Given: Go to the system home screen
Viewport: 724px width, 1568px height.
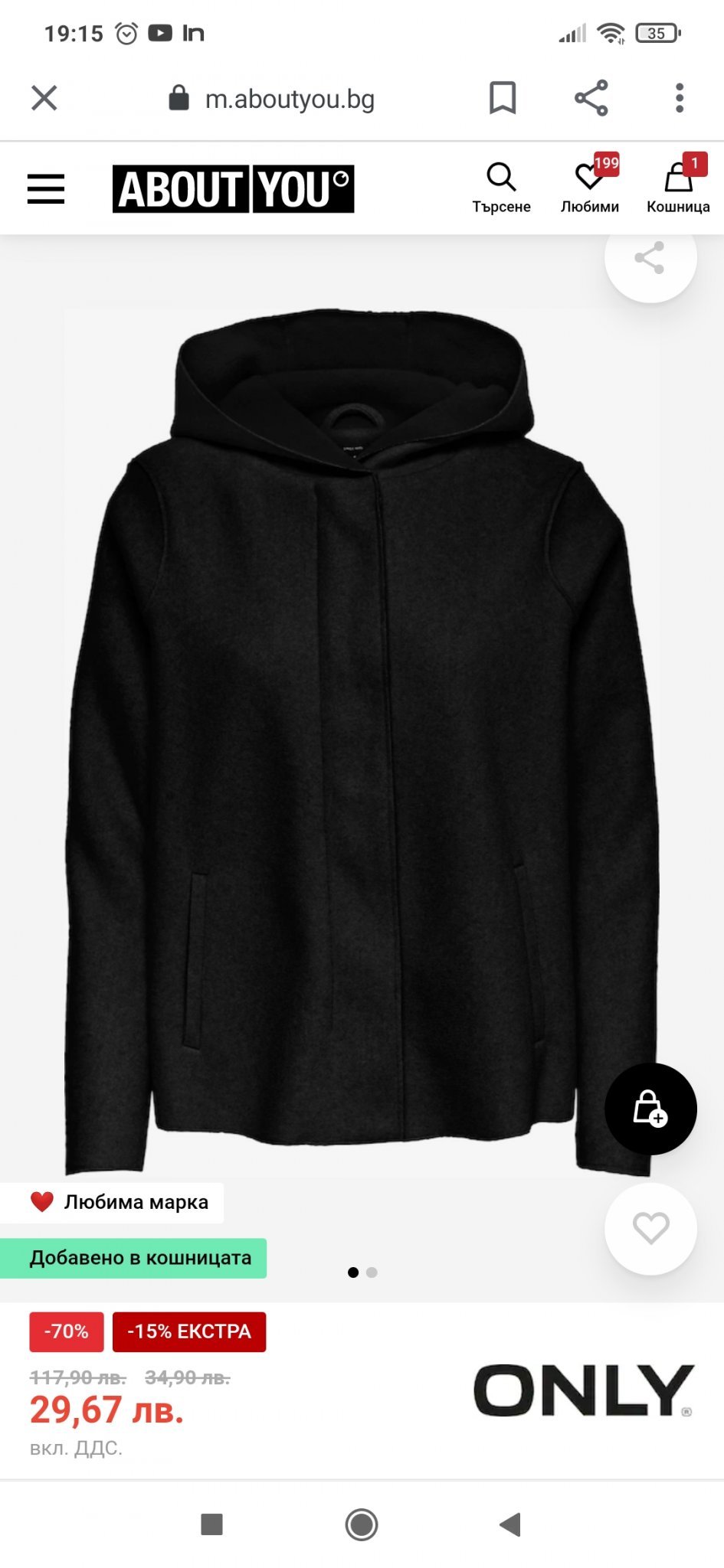Looking at the screenshot, I should (362, 1524).
